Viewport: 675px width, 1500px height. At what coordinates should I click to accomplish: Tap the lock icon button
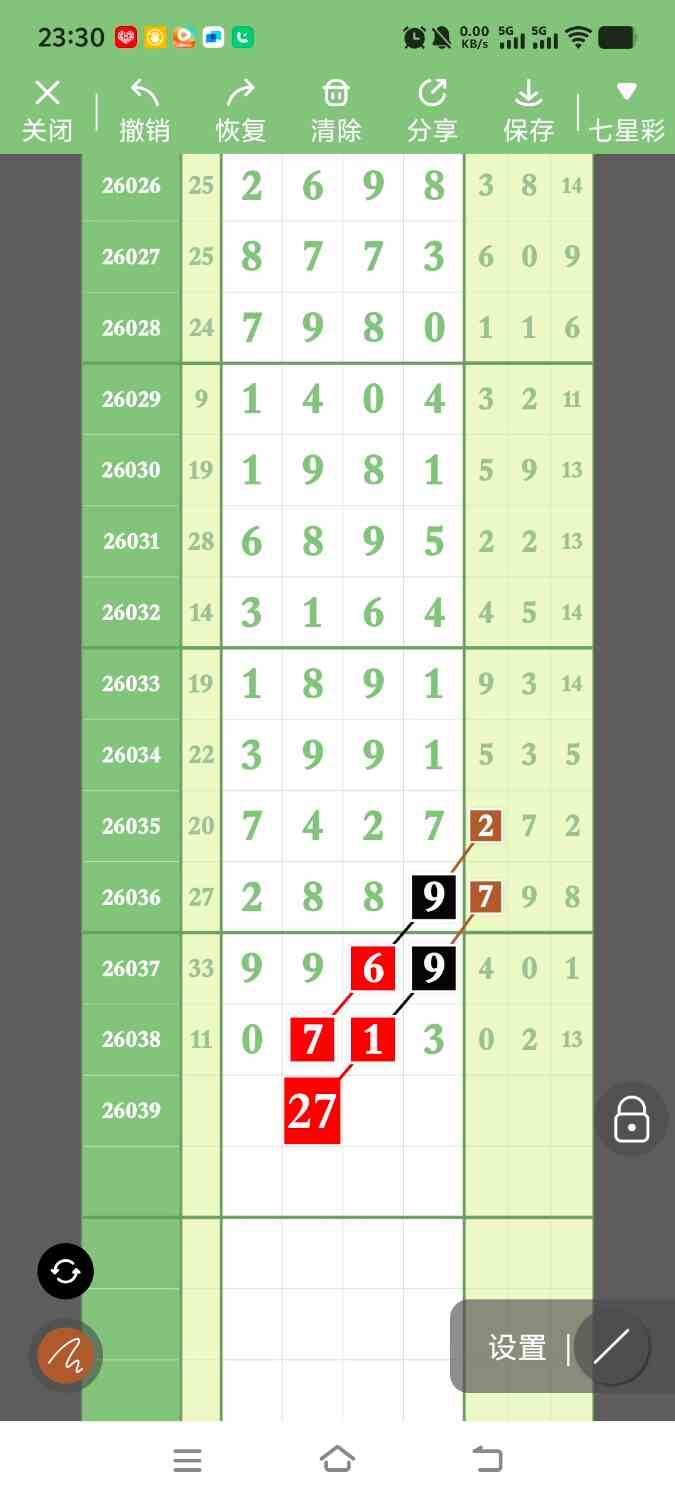[x=632, y=1119]
